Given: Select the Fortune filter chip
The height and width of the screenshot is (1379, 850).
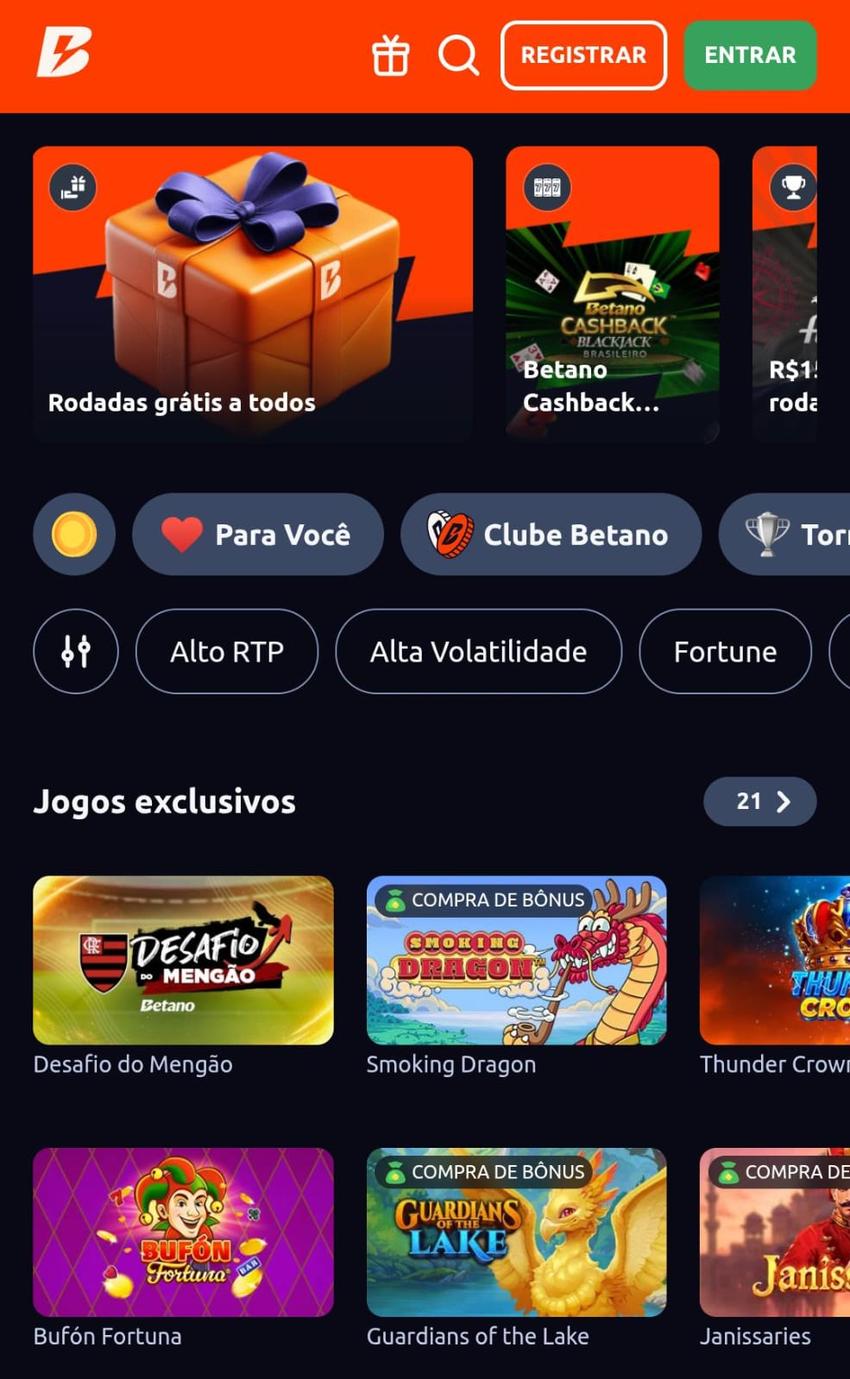Looking at the screenshot, I should 725,651.
